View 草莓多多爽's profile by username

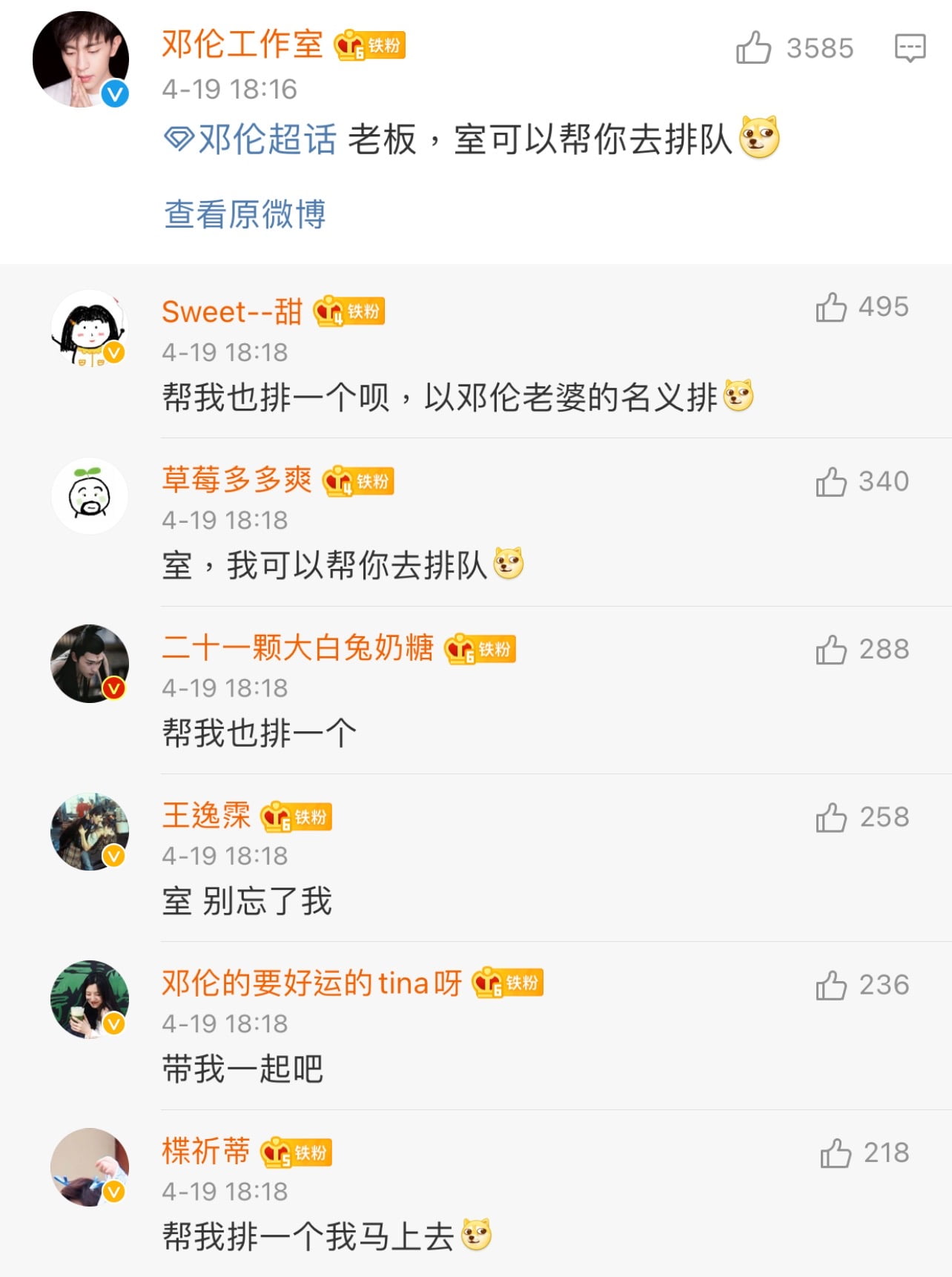(237, 480)
